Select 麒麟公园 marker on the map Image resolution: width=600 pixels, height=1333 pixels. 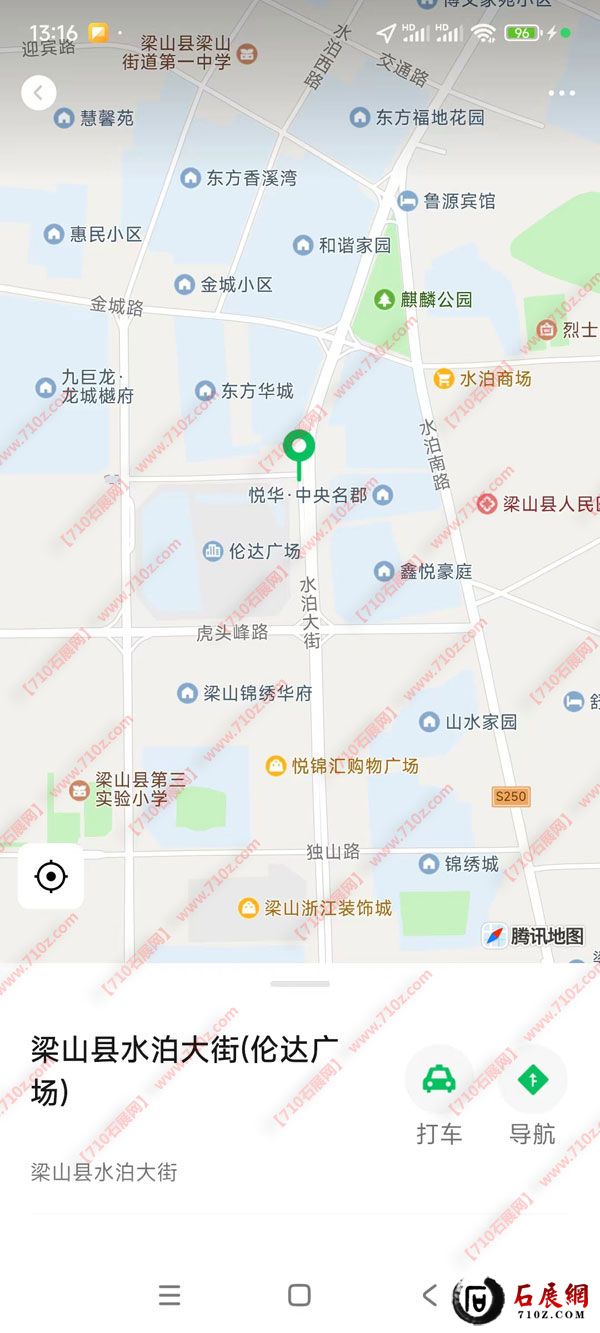423,299
